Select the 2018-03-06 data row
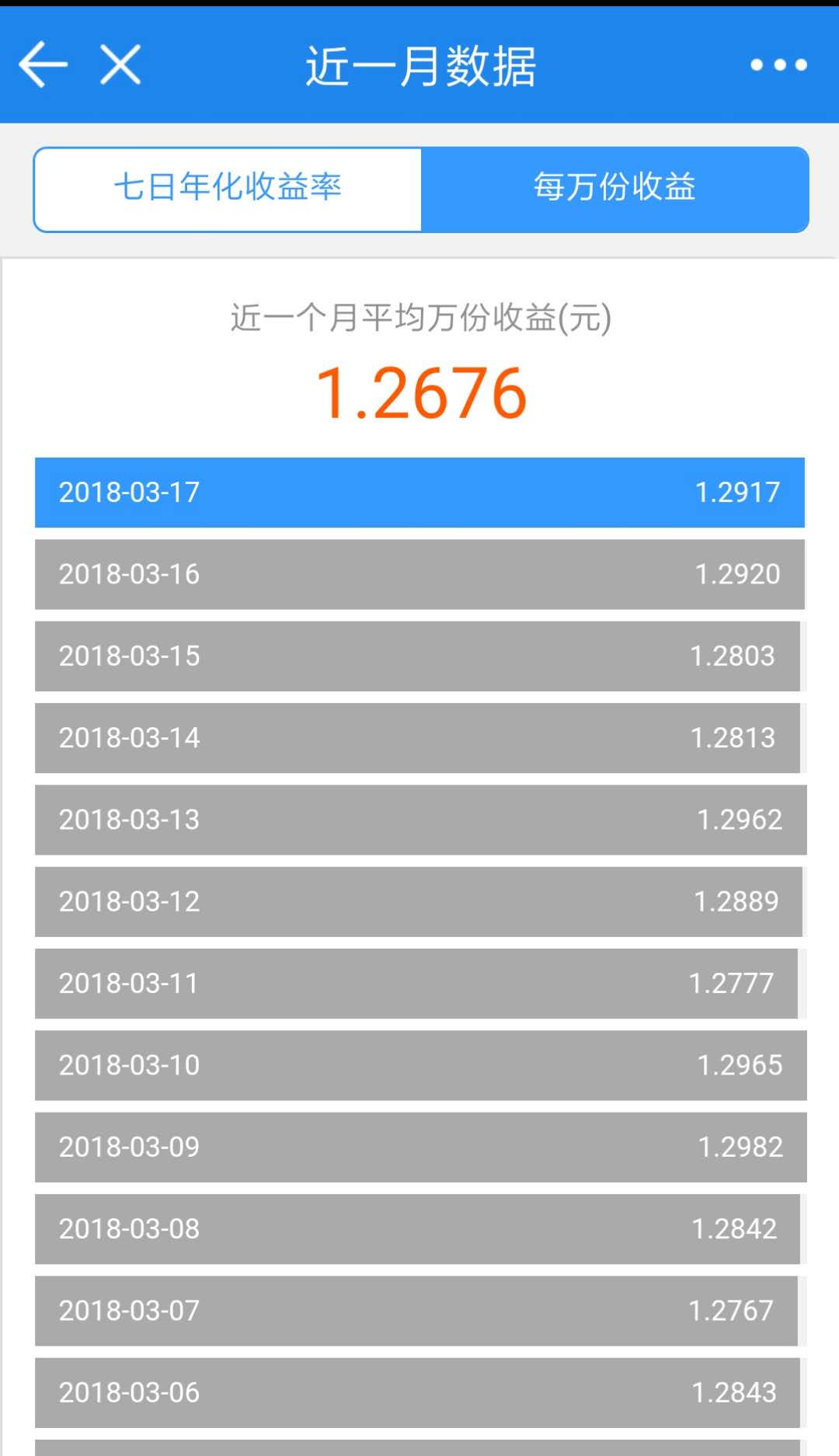This screenshot has height=1456, width=839. tap(419, 1393)
